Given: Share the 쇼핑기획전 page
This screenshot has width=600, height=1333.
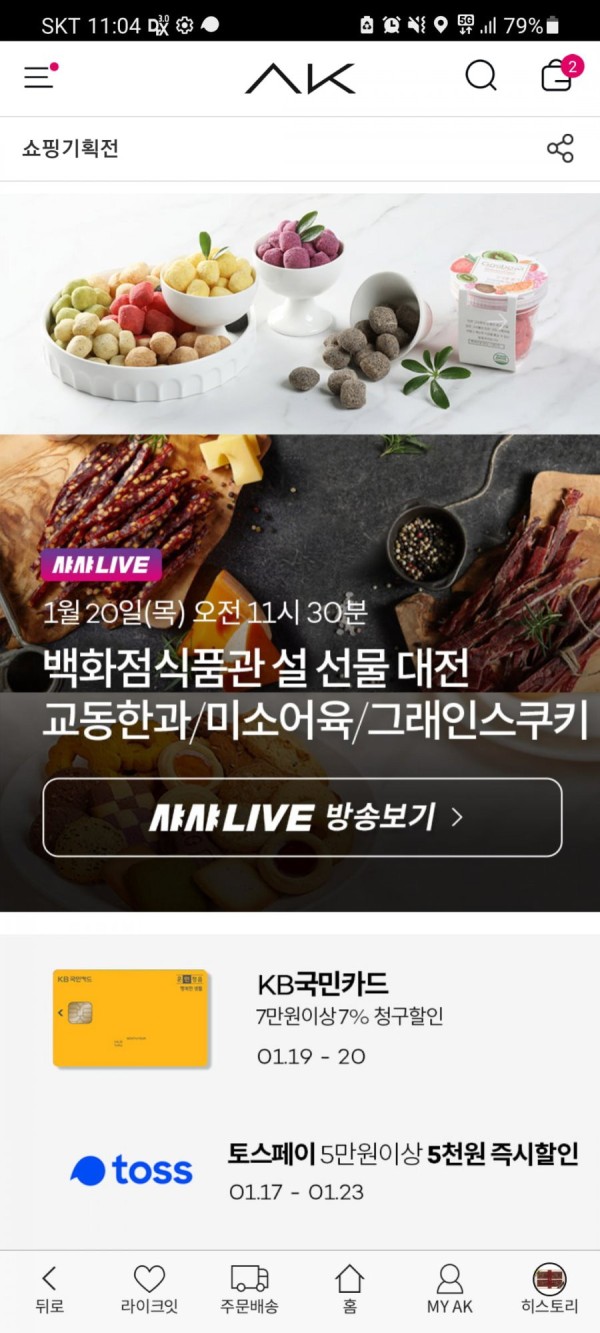Looking at the screenshot, I should (560, 149).
